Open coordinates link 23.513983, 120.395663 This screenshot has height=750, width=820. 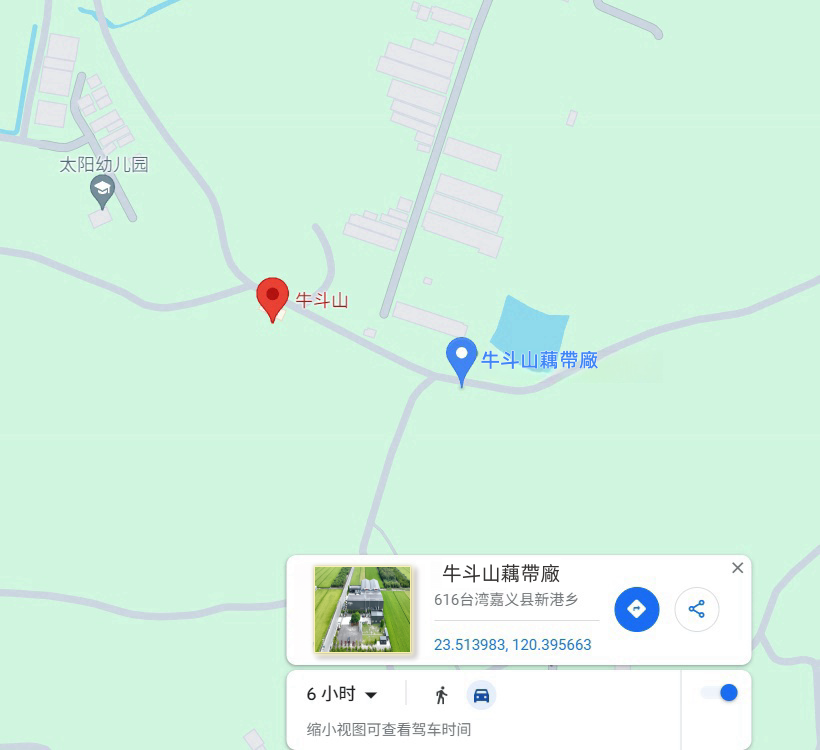point(512,645)
